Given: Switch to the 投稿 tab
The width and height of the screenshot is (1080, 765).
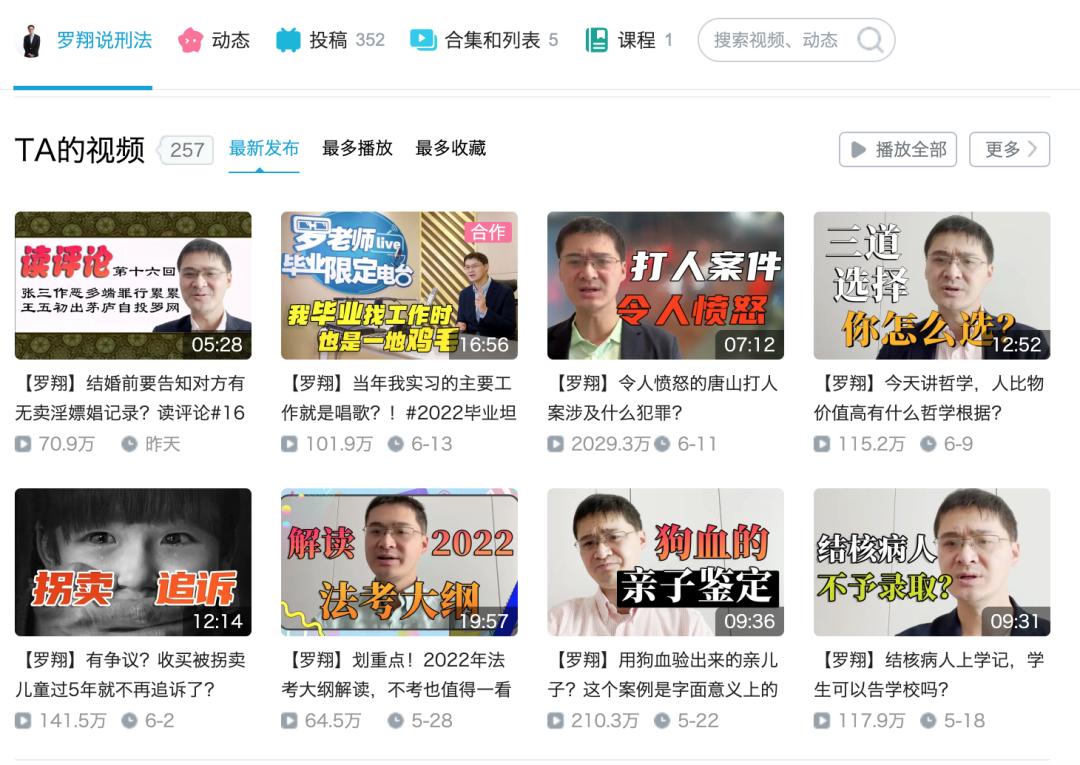Looking at the screenshot, I should click(327, 41).
